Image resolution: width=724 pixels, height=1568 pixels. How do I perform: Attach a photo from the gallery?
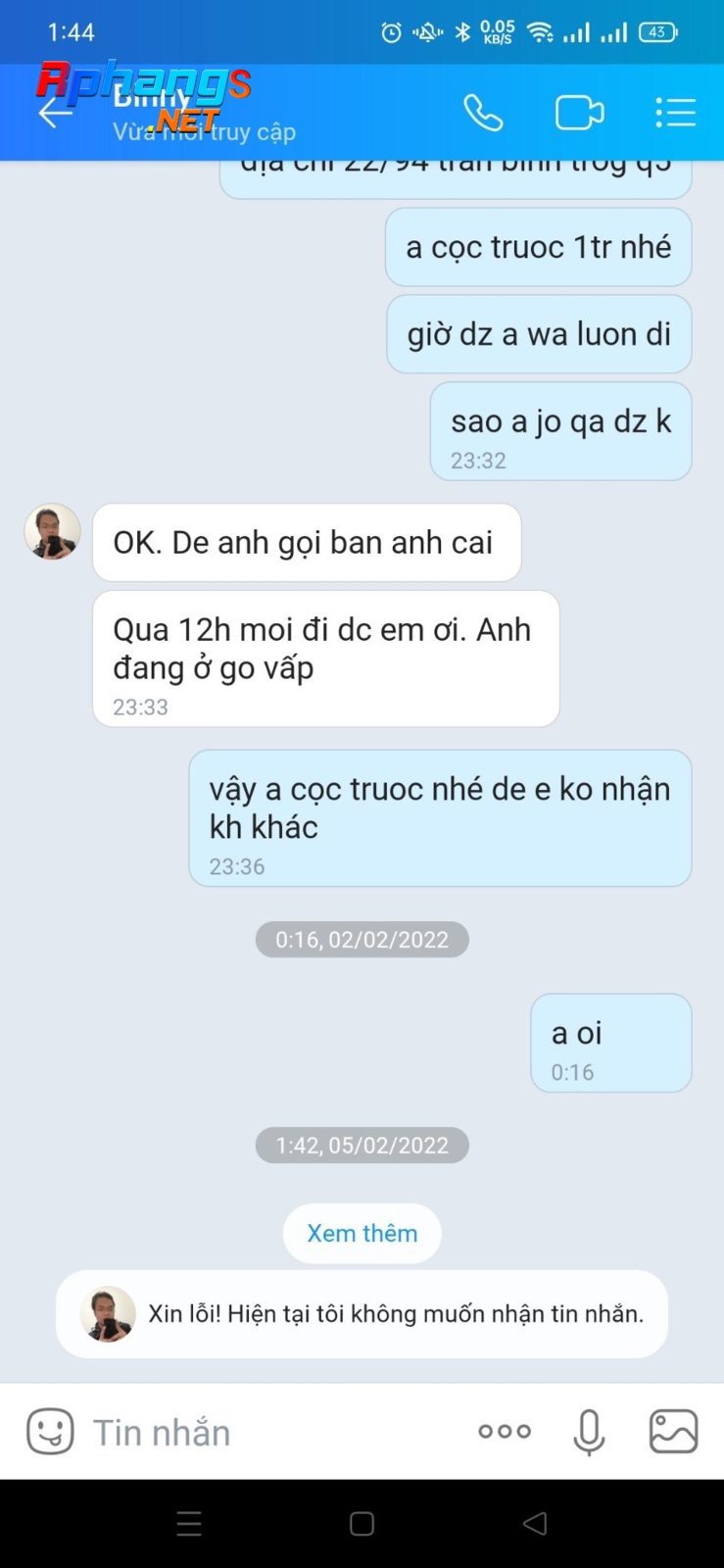674,1432
